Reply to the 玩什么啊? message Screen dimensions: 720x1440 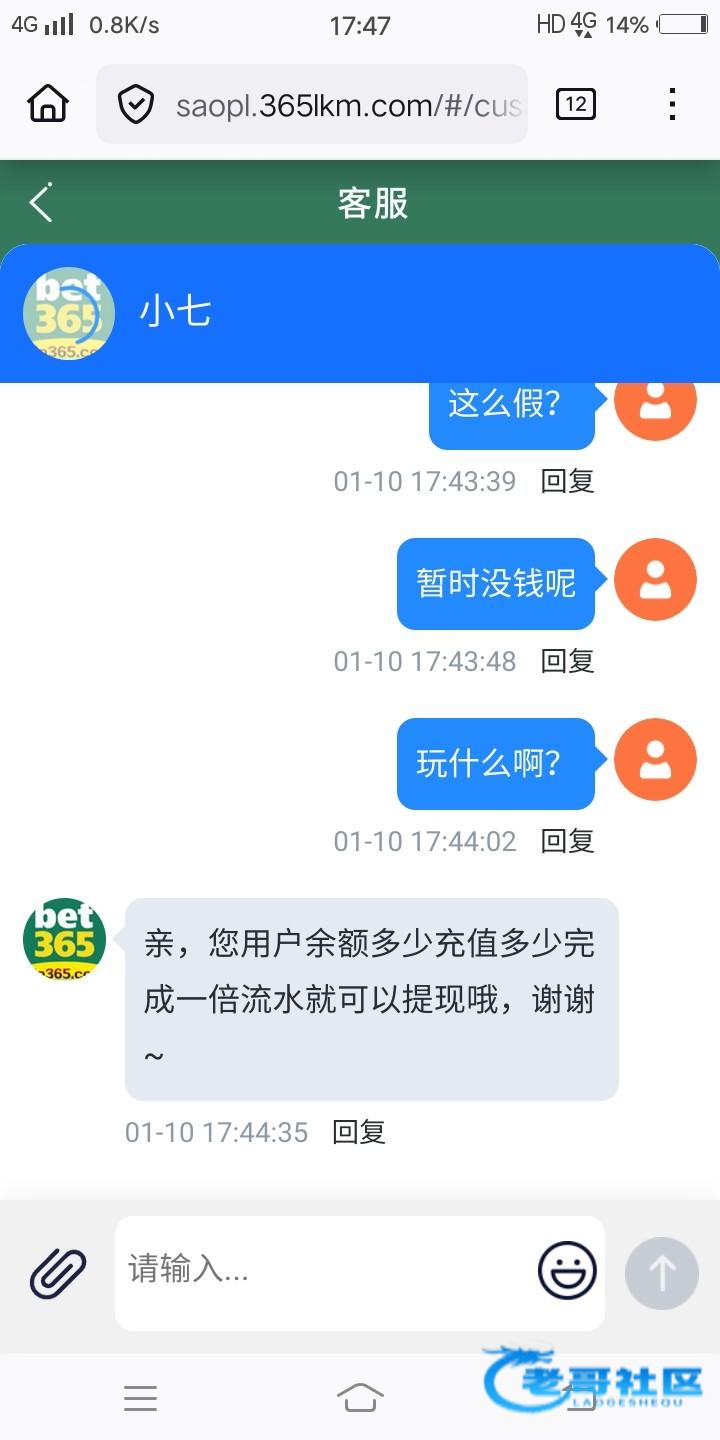pyautogui.click(x=567, y=841)
